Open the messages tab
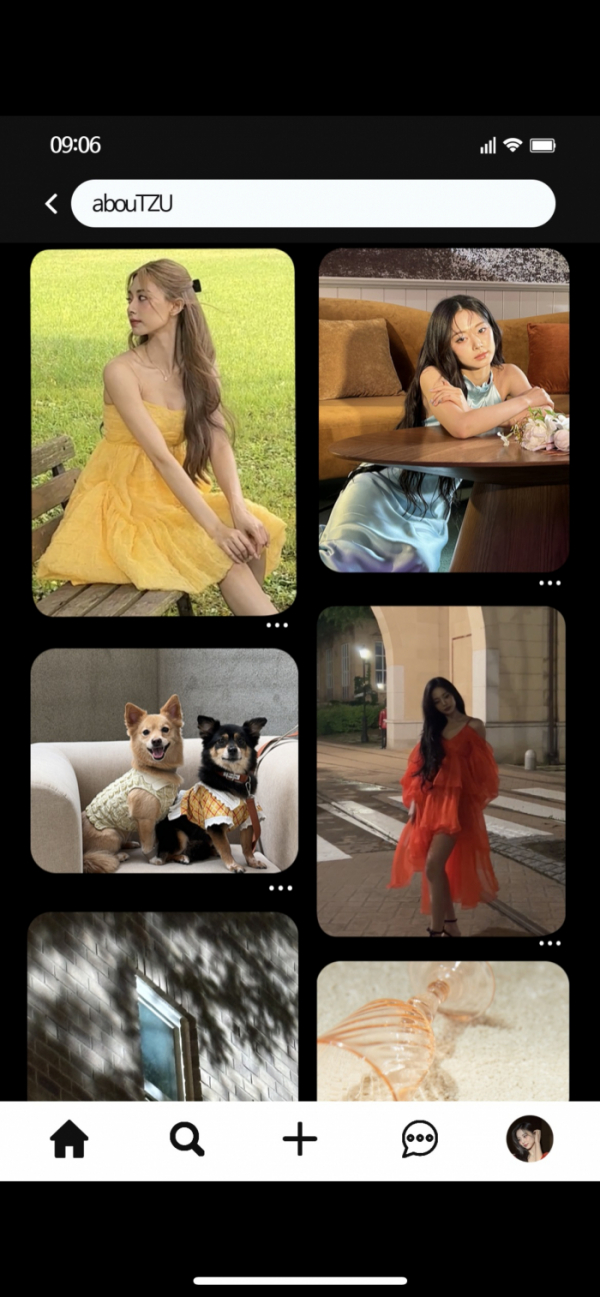 tap(419, 1139)
